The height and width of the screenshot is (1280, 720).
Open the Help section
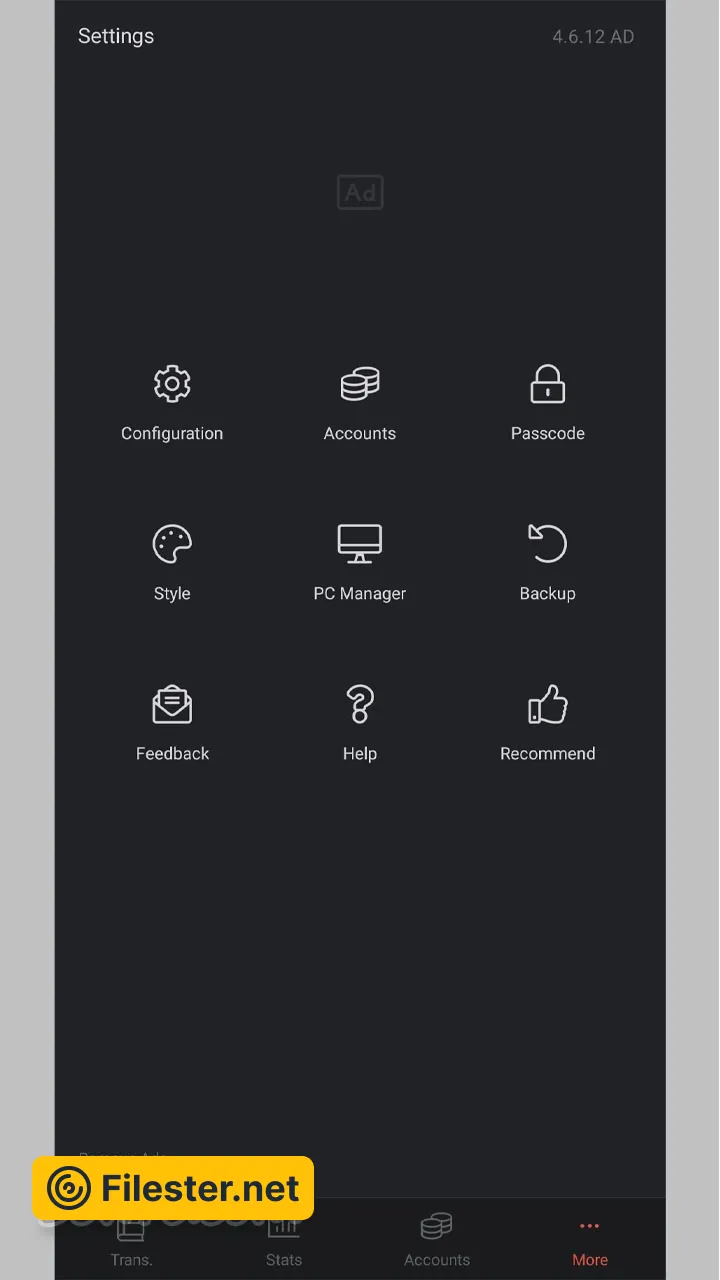[x=360, y=722]
